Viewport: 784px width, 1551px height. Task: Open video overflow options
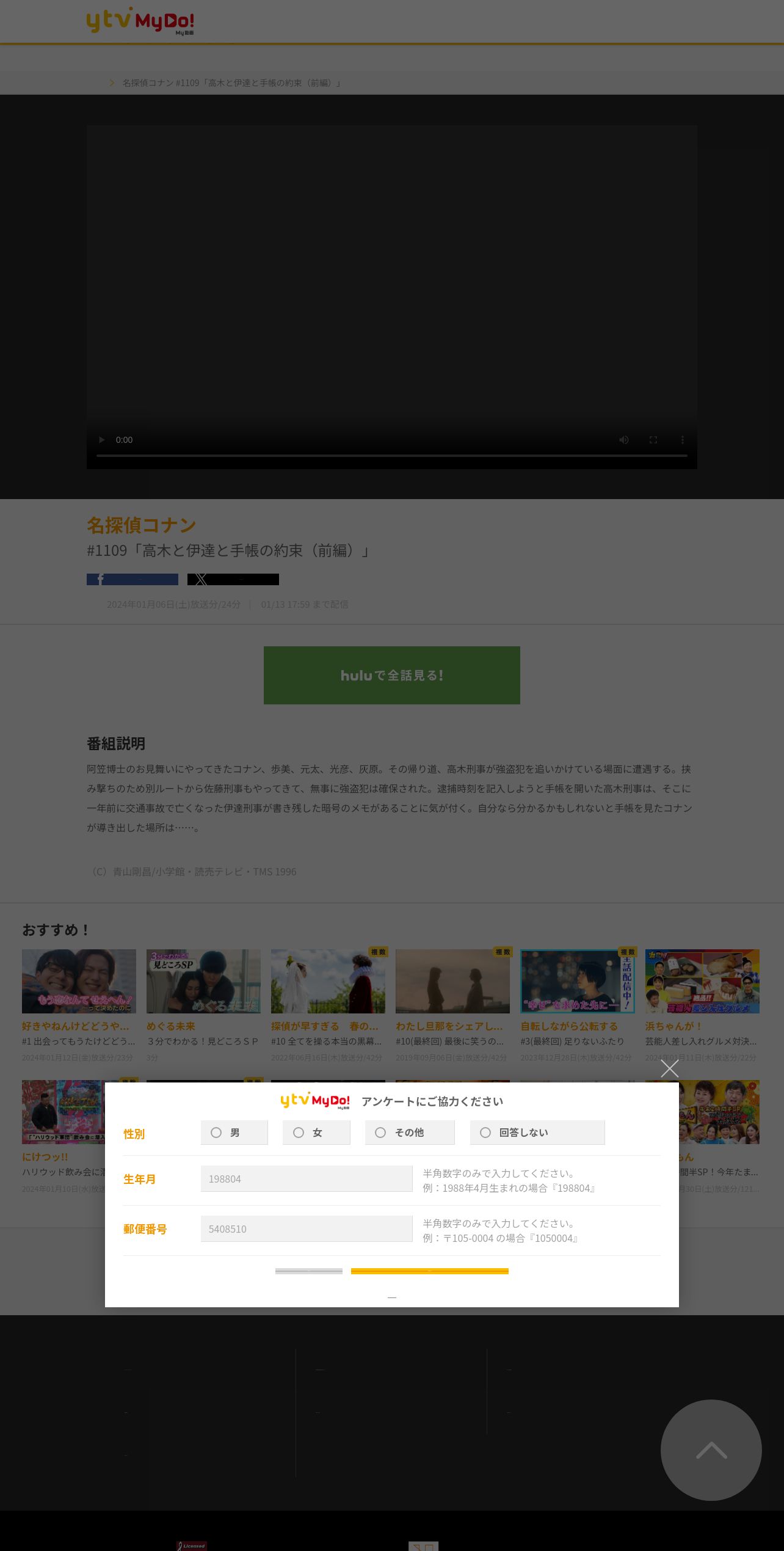click(x=683, y=440)
